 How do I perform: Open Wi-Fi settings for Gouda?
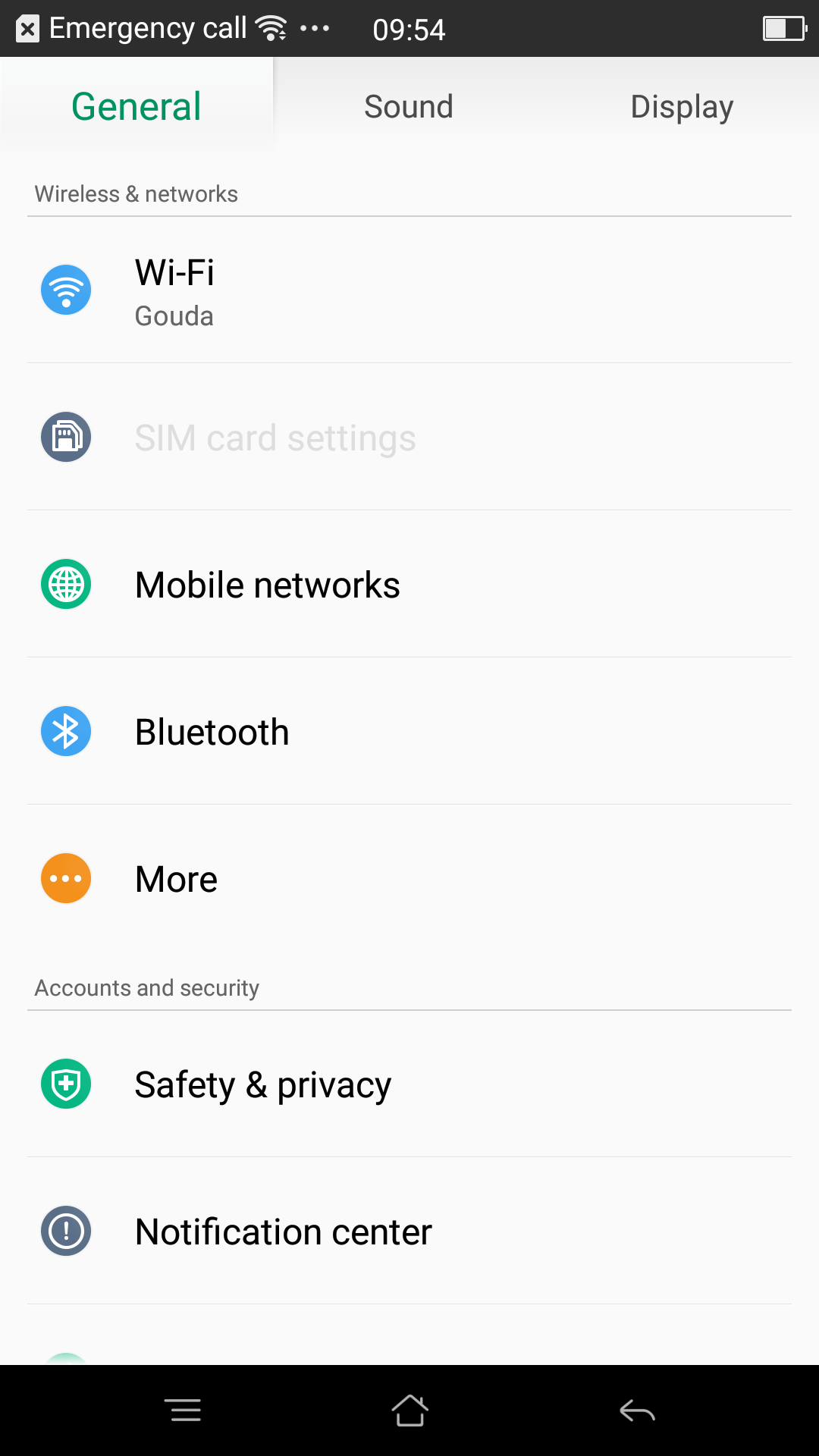pos(409,290)
